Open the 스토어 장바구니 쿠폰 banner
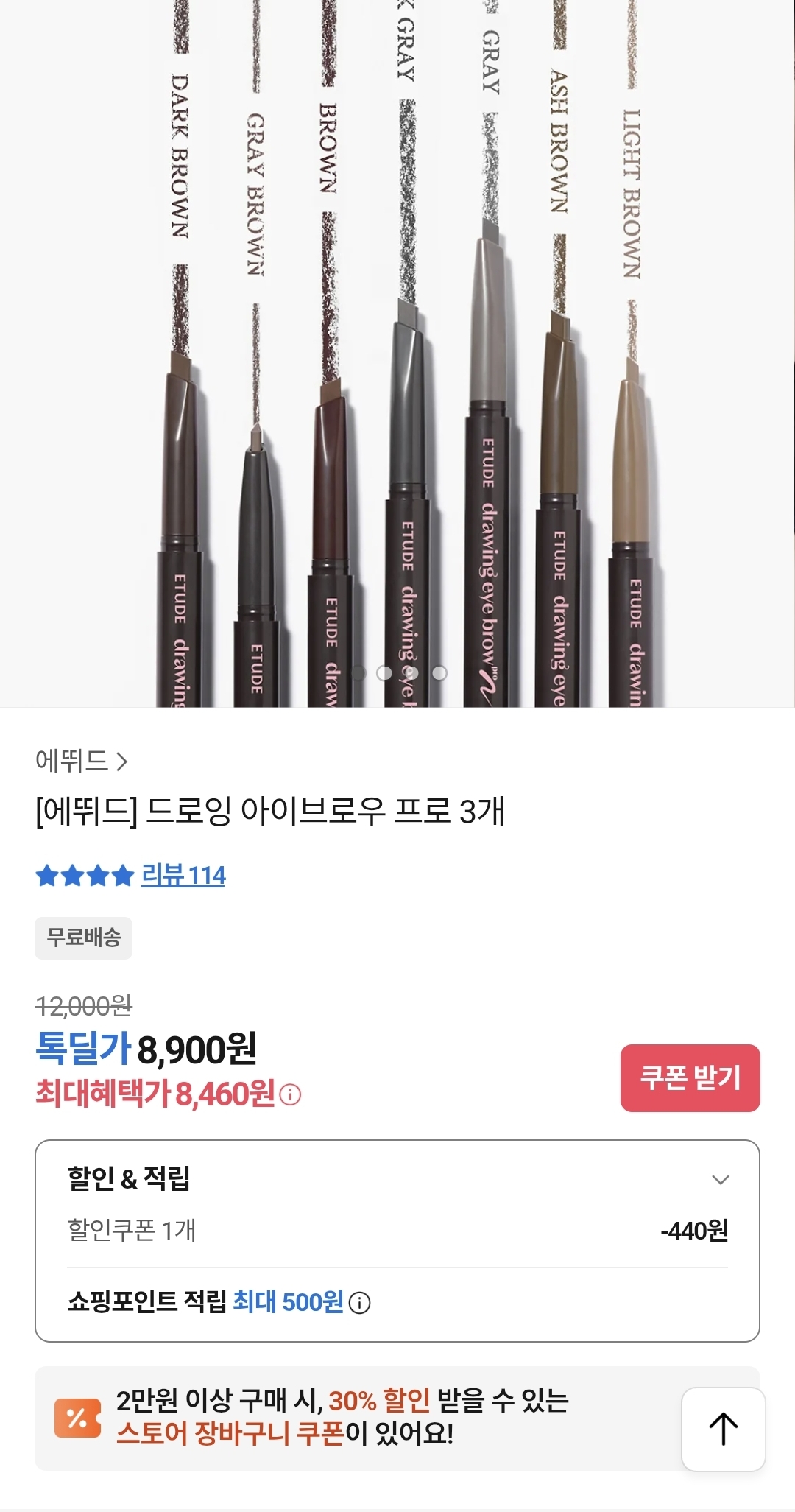 click(x=342, y=1418)
